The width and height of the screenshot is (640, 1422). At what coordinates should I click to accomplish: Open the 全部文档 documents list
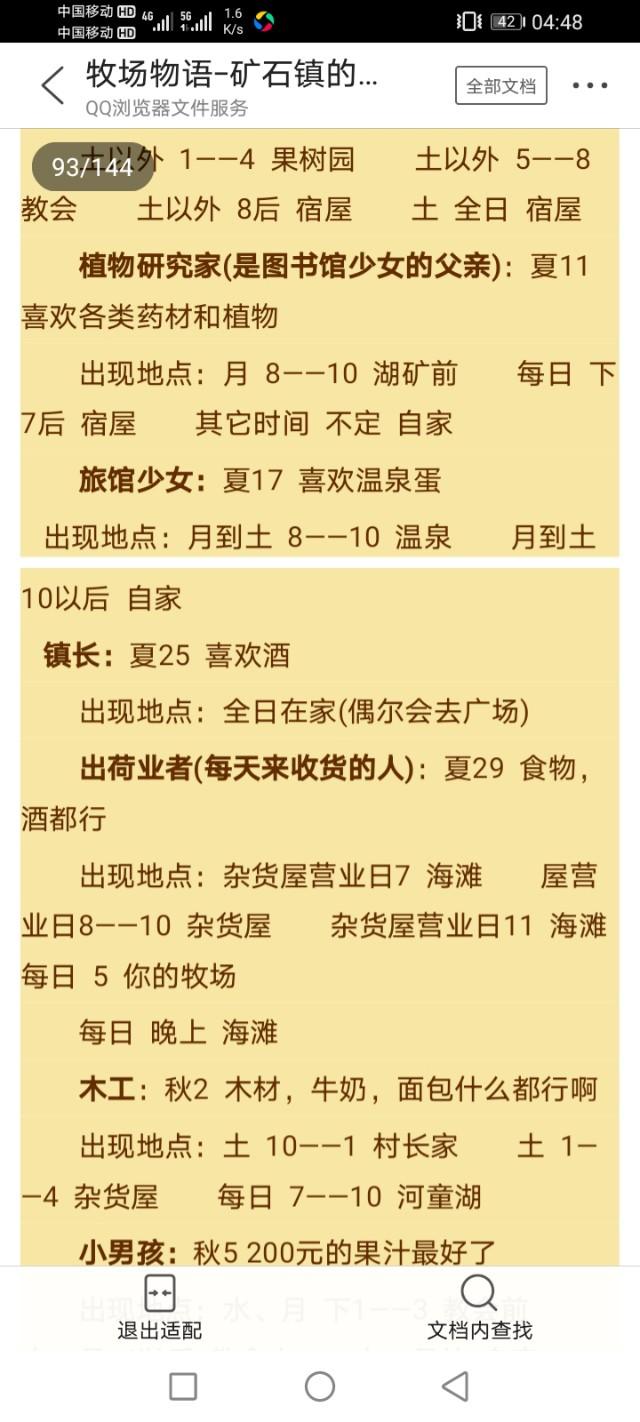(x=501, y=86)
